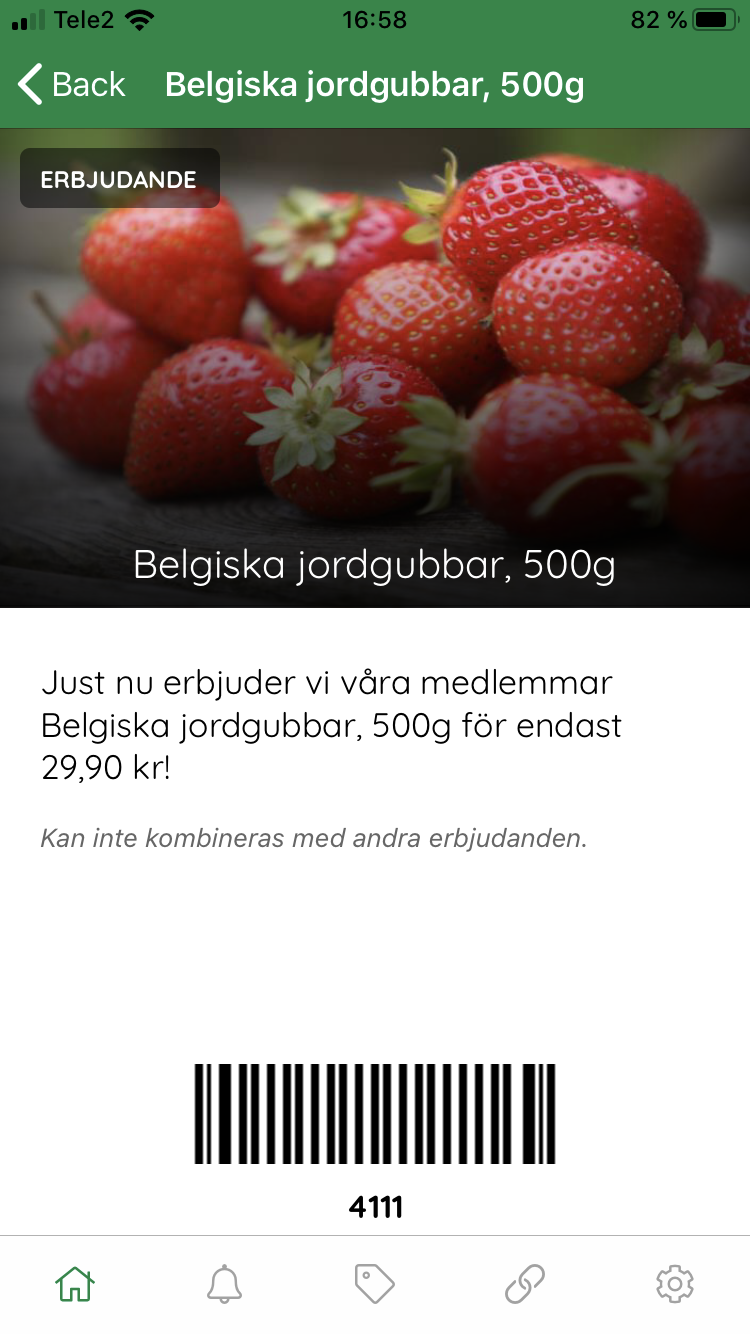Go back using the Back button
Screen dimensions: 750x1334
coord(72,85)
